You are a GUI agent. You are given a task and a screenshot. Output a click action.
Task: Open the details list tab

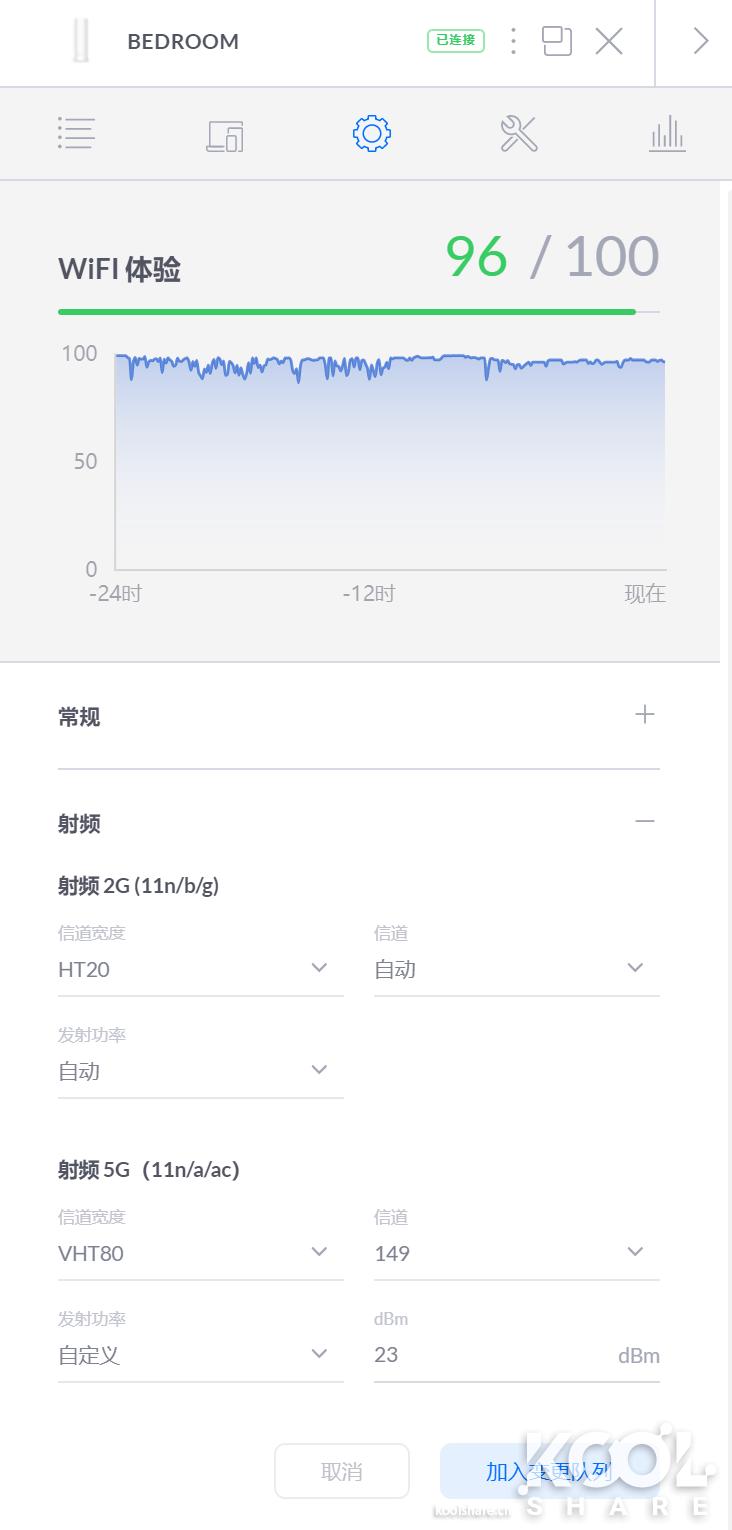click(x=75, y=133)
